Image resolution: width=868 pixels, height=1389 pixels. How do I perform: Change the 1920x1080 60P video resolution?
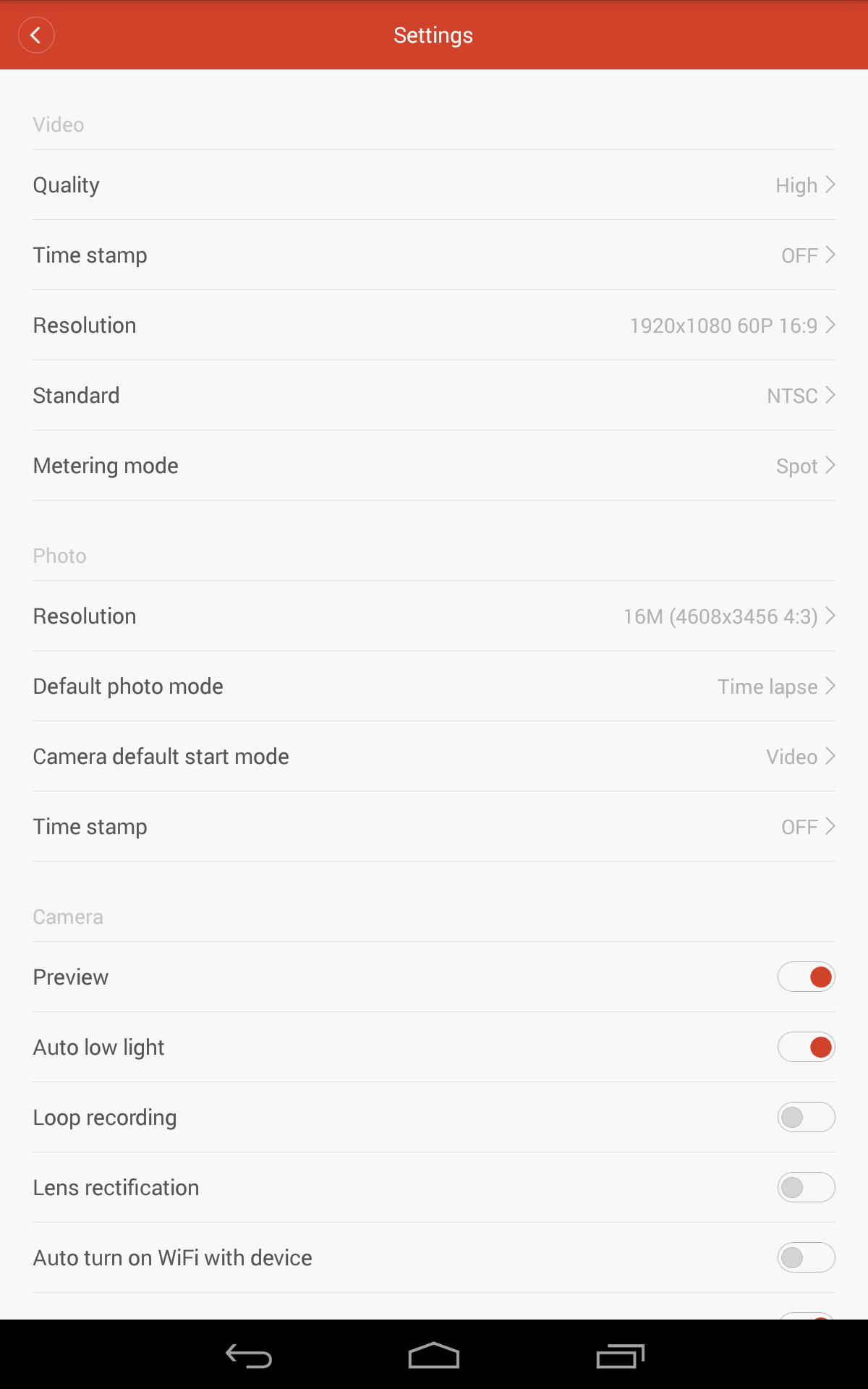coord(434,326)
